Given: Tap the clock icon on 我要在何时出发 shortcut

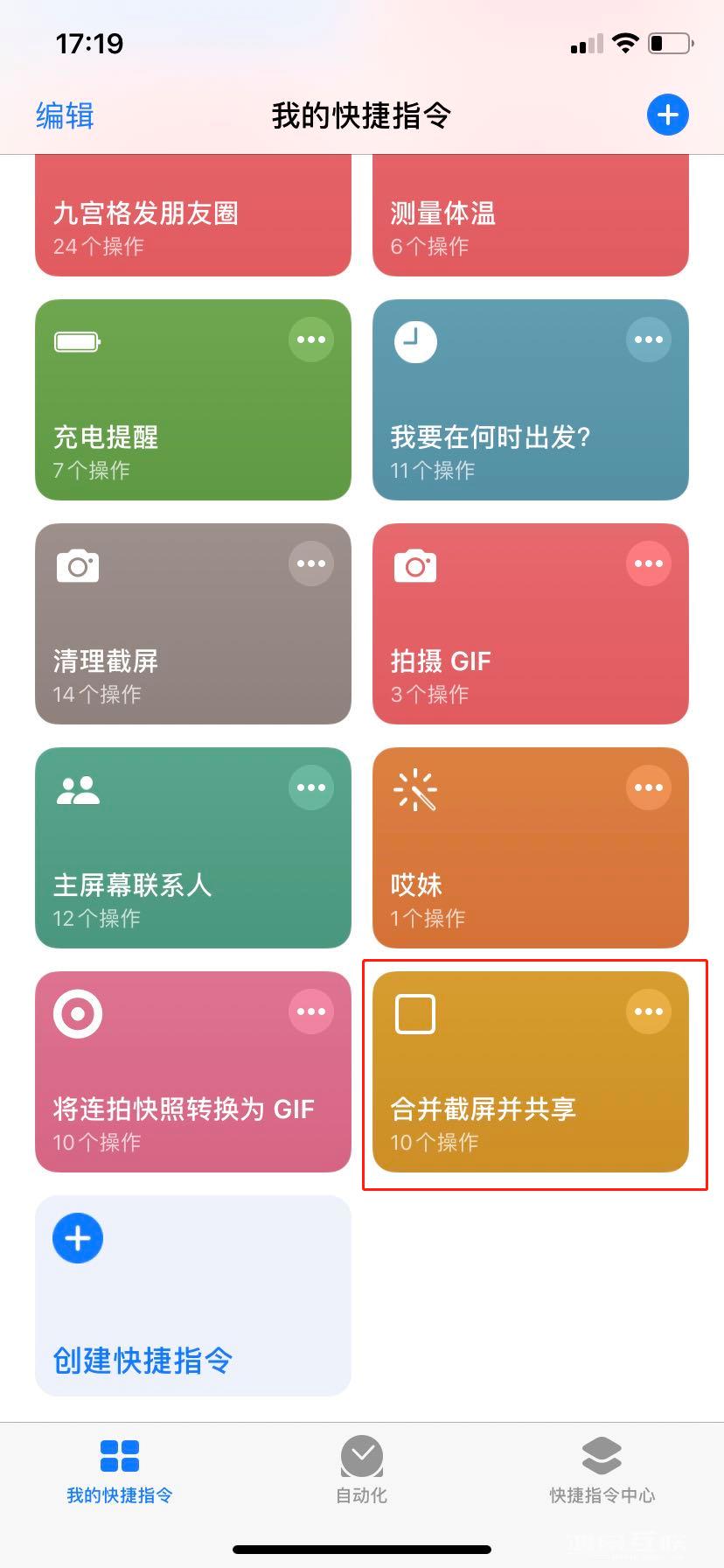Looking at the screenshot, I should pyautogui.click(x=414, y=341).
